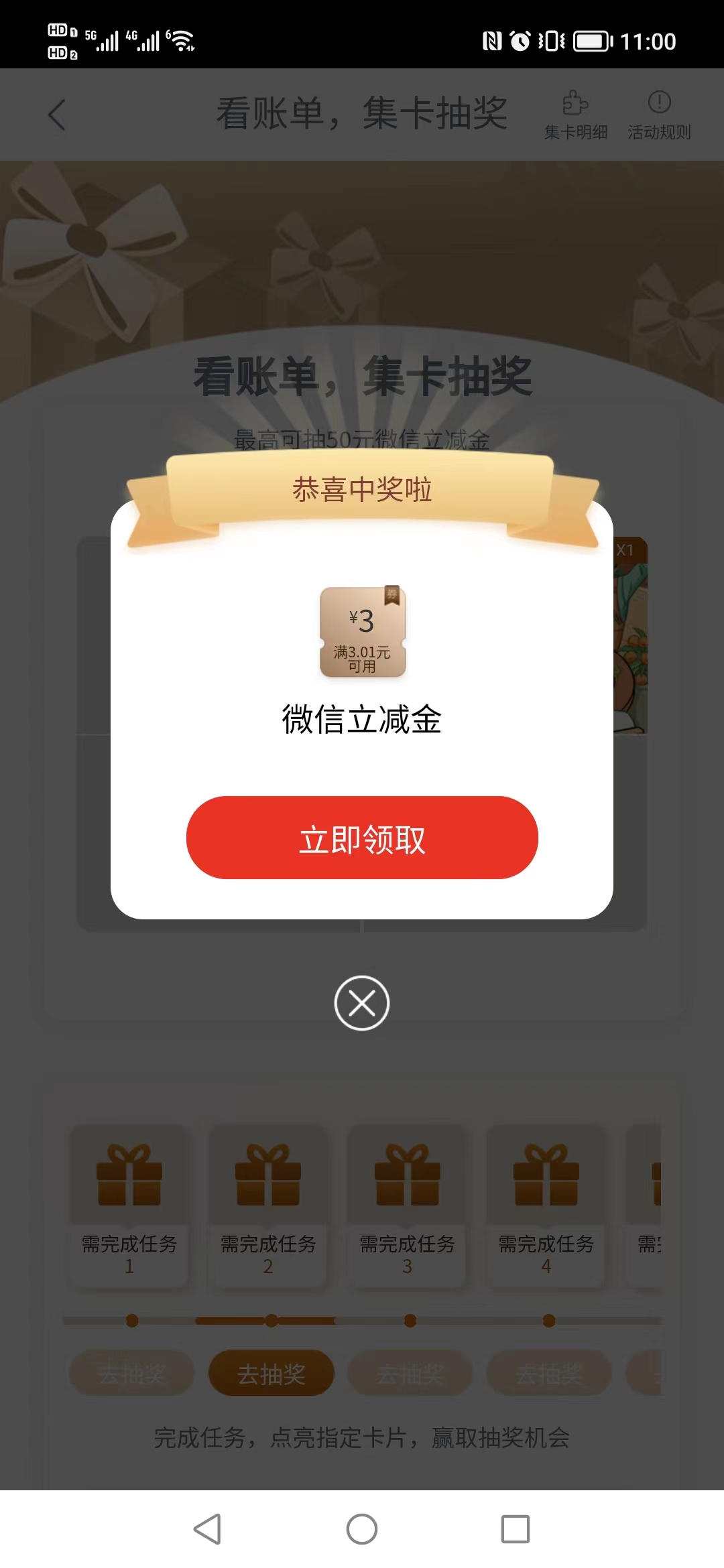View 活动规则 activity rules
Image resolution: width=724 pixels, height=1568 pixels.
tap(659, 115)
